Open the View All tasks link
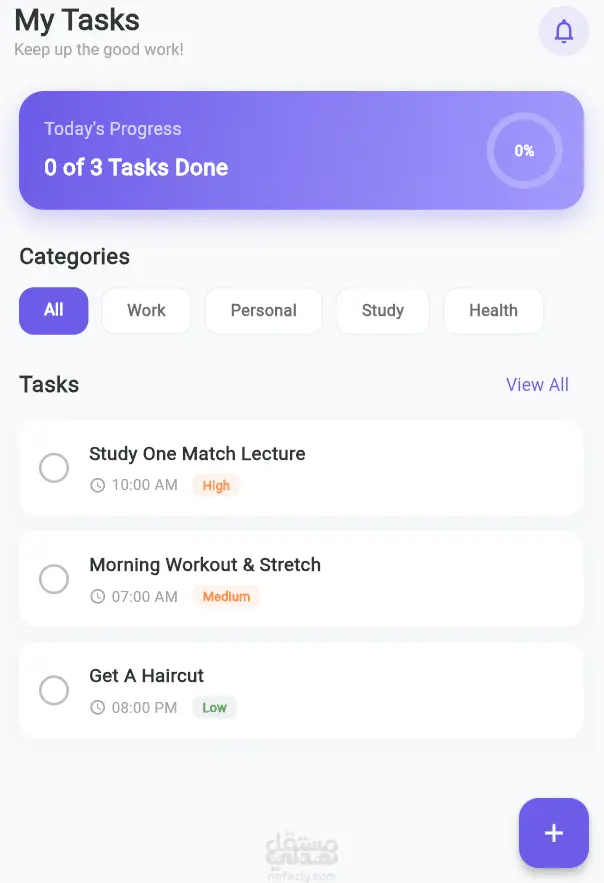The width and height of the screenshot is (604, 883). coord(537,385)
